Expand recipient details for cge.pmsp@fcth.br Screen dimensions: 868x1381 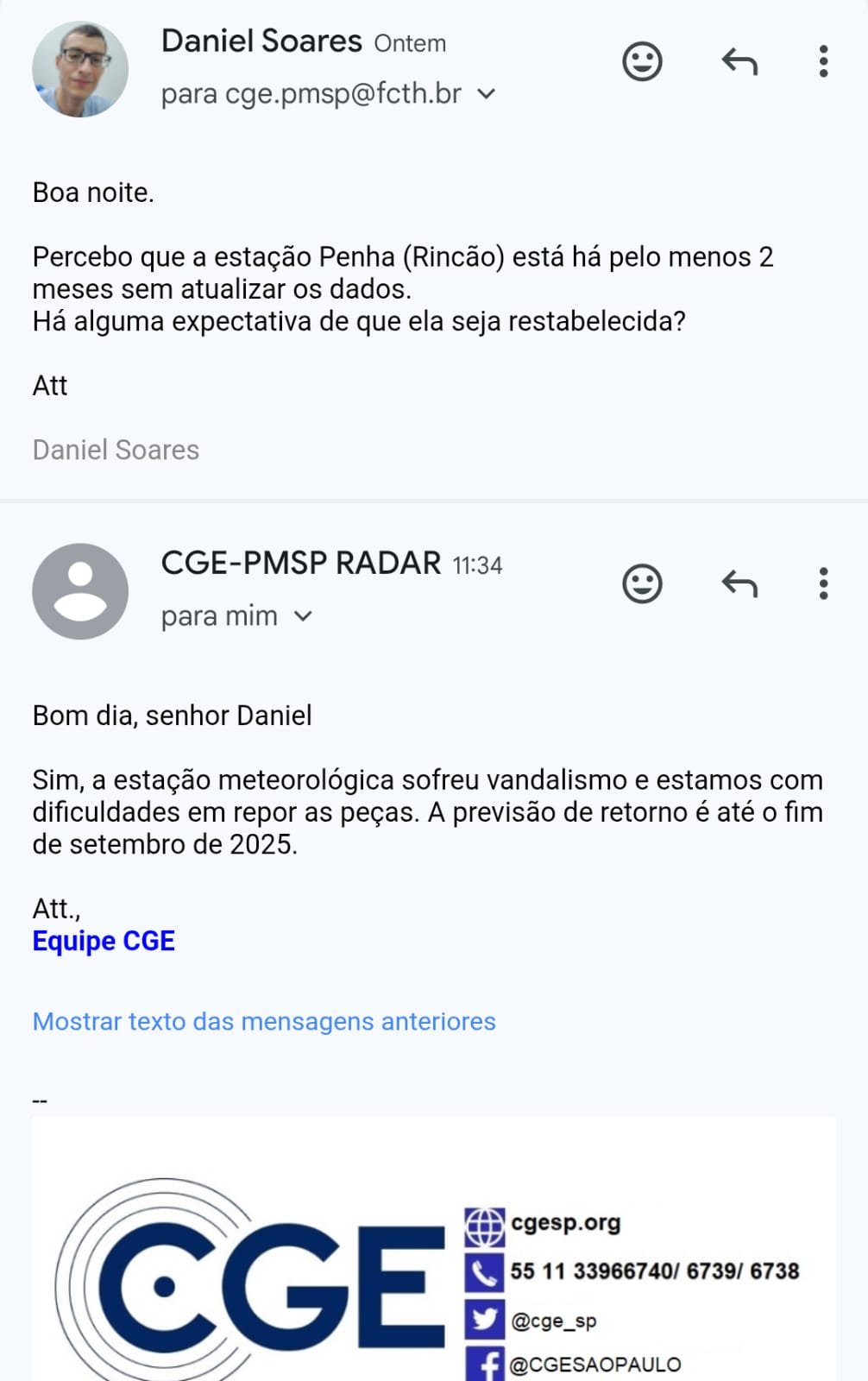click(487, 93)
